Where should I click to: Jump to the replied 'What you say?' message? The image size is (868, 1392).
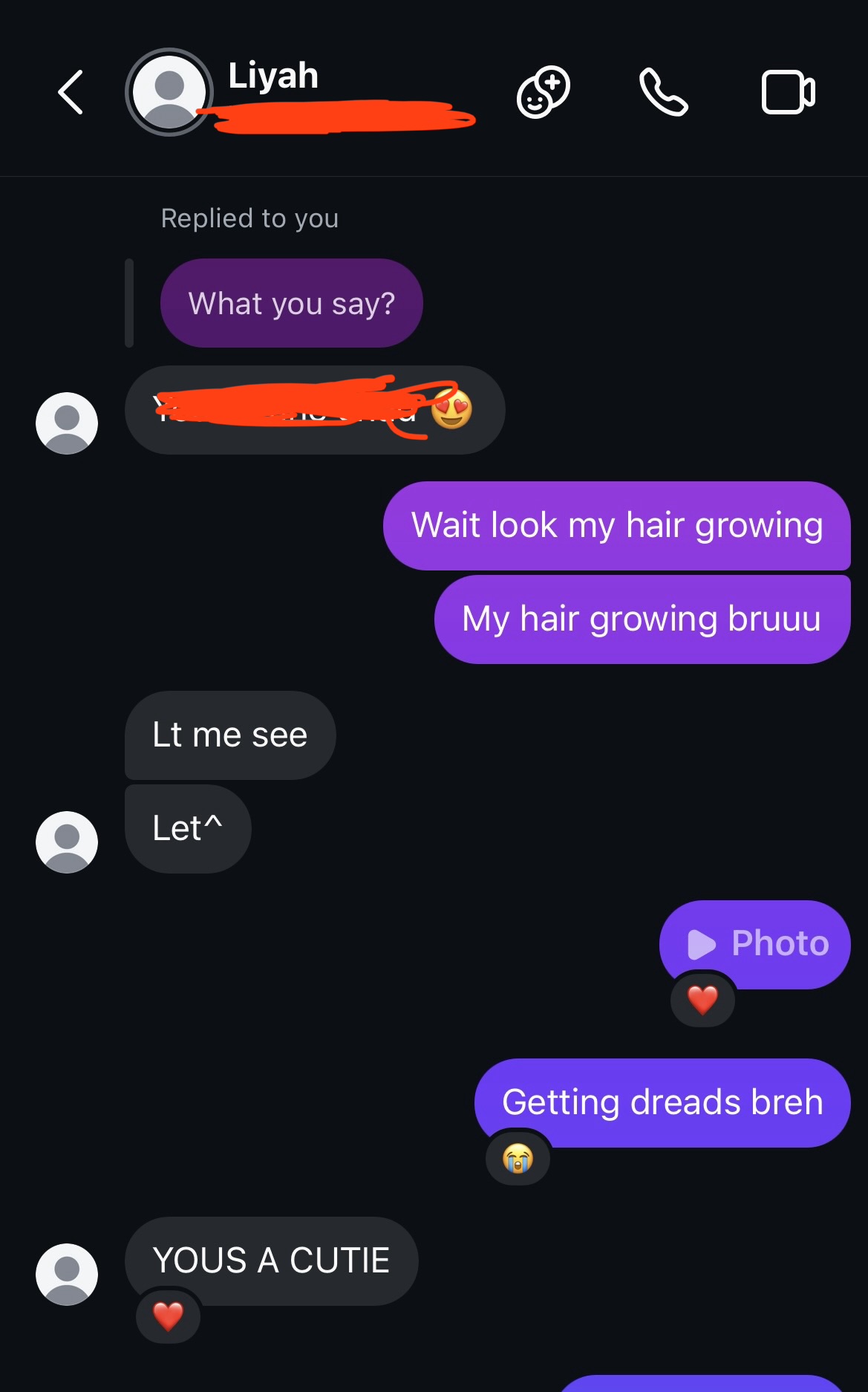tap(291, 303)
